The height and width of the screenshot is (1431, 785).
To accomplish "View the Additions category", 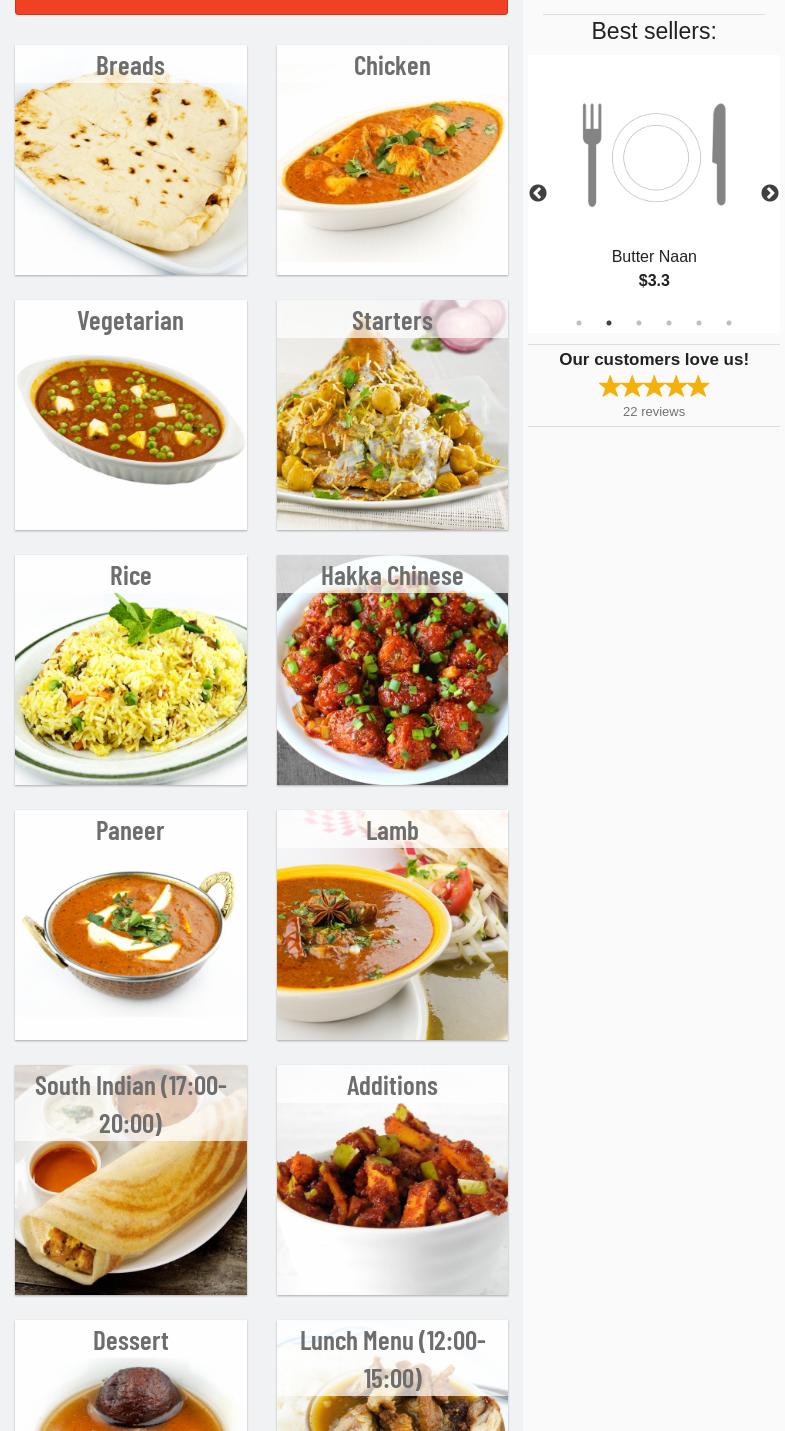I will point(392,1180).
